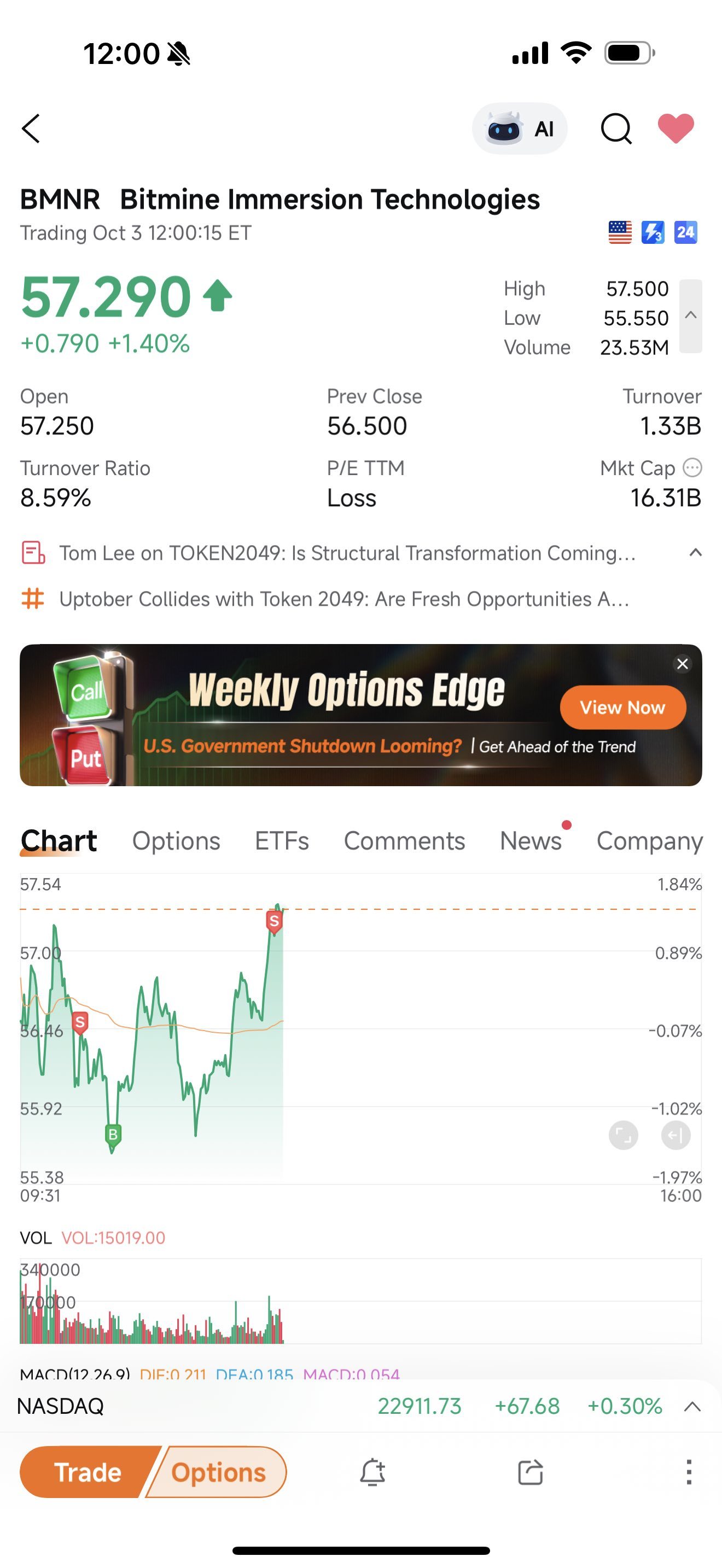Open Tom Lee on TOKEN2049 article
This screenshot has height=1568, width=722.
pos(347,553)
